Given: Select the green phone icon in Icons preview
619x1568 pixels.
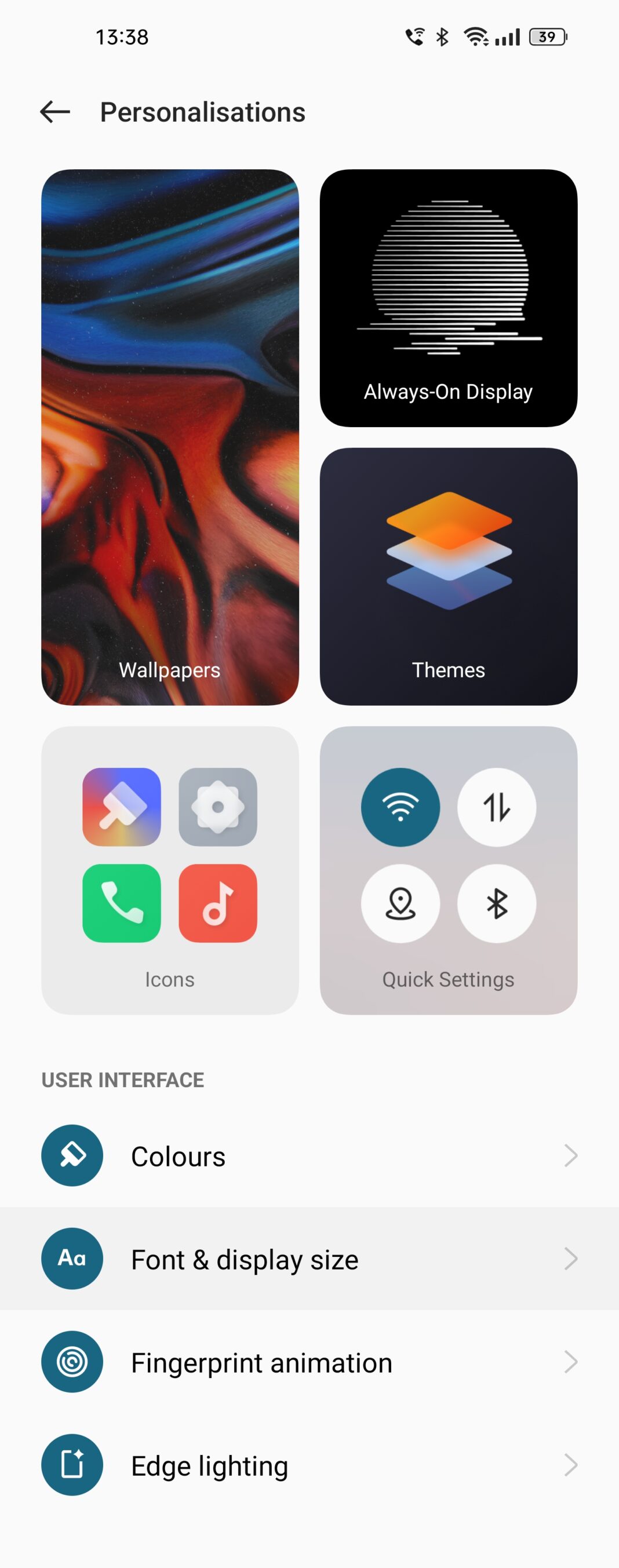Looking at the screenshot, I should point(121,903).
